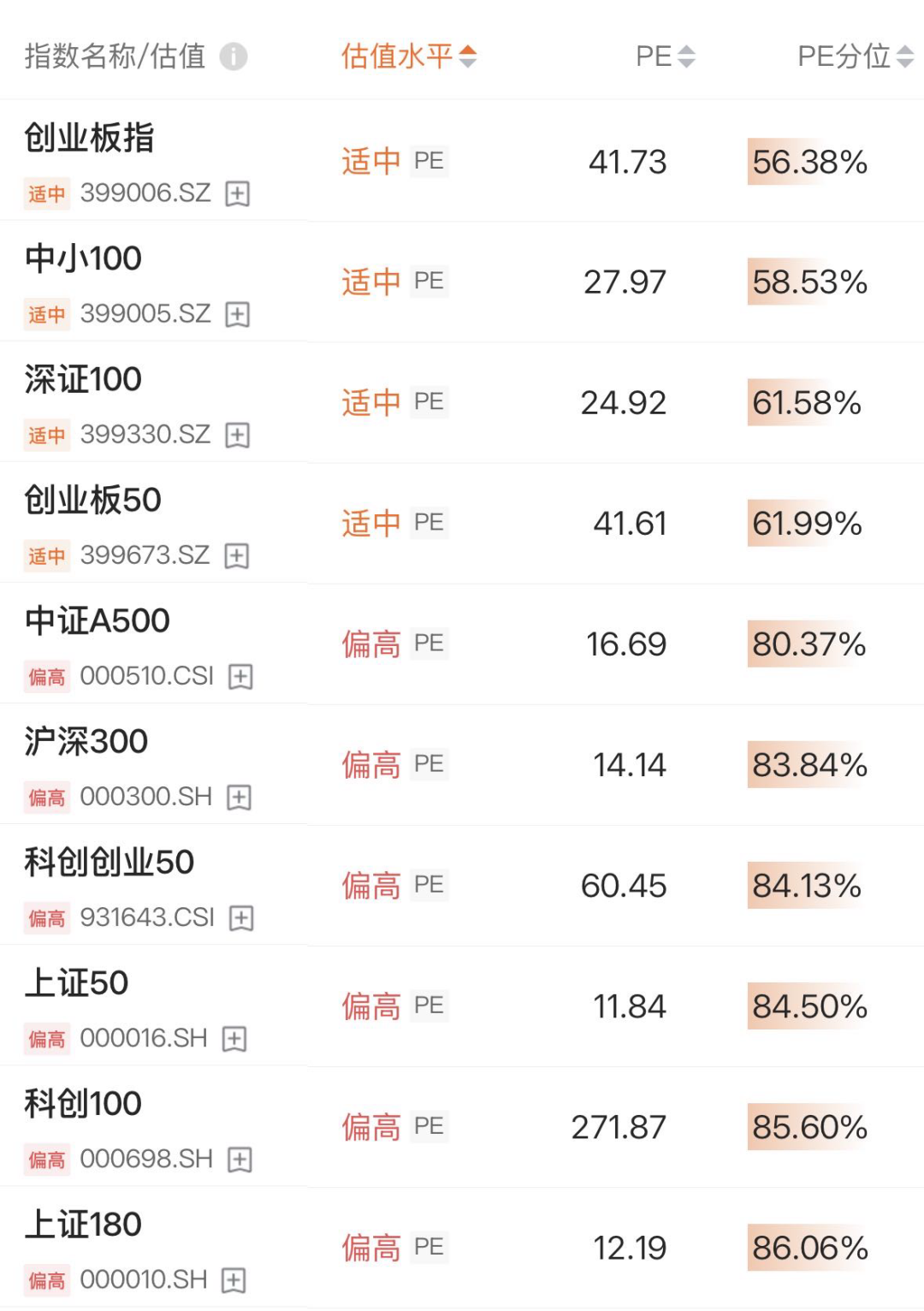
Task: Open the 科创创业50 index row
Action: coord(109,862)
